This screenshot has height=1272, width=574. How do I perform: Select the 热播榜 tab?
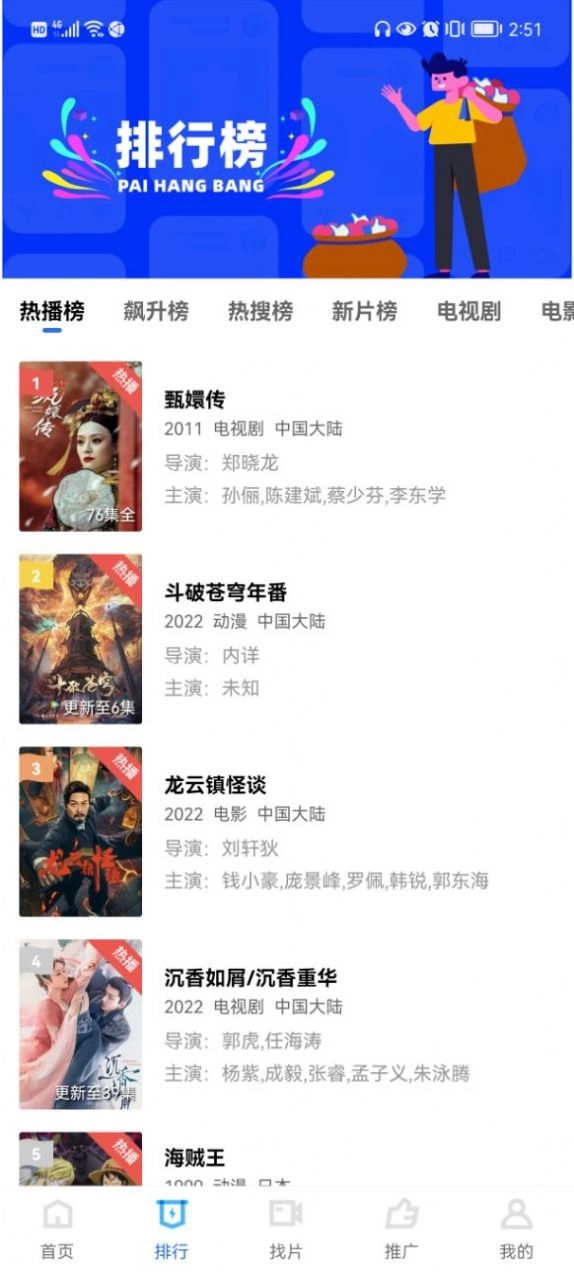[x=52, y=311]
